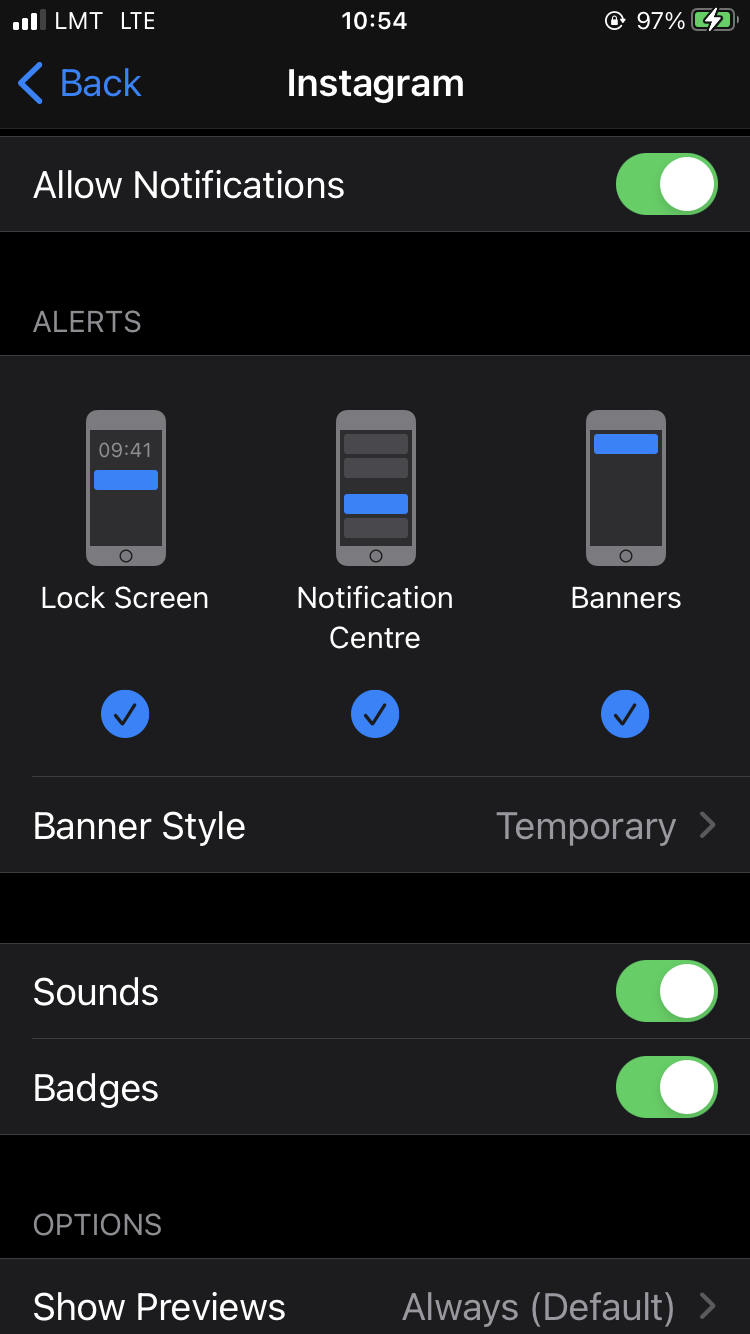The height and width of the screenshot is (1334, 750).
Task: Turn off Allow Notifications
Action: pyautogui.click(x=666, y=185)
